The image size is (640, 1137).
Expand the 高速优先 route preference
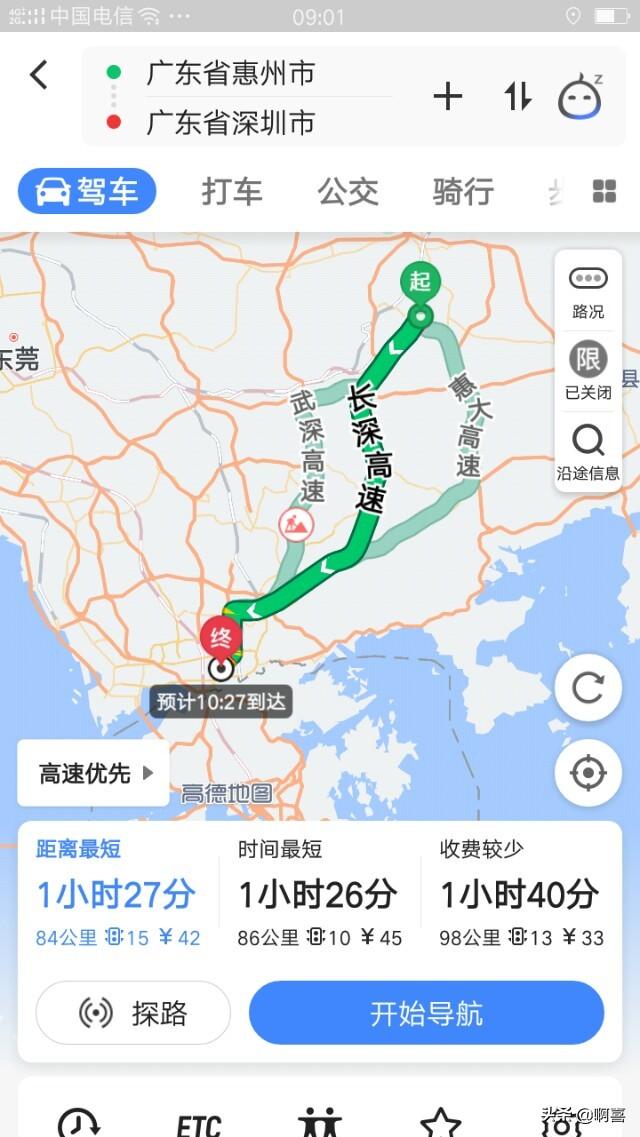(93, 773)
